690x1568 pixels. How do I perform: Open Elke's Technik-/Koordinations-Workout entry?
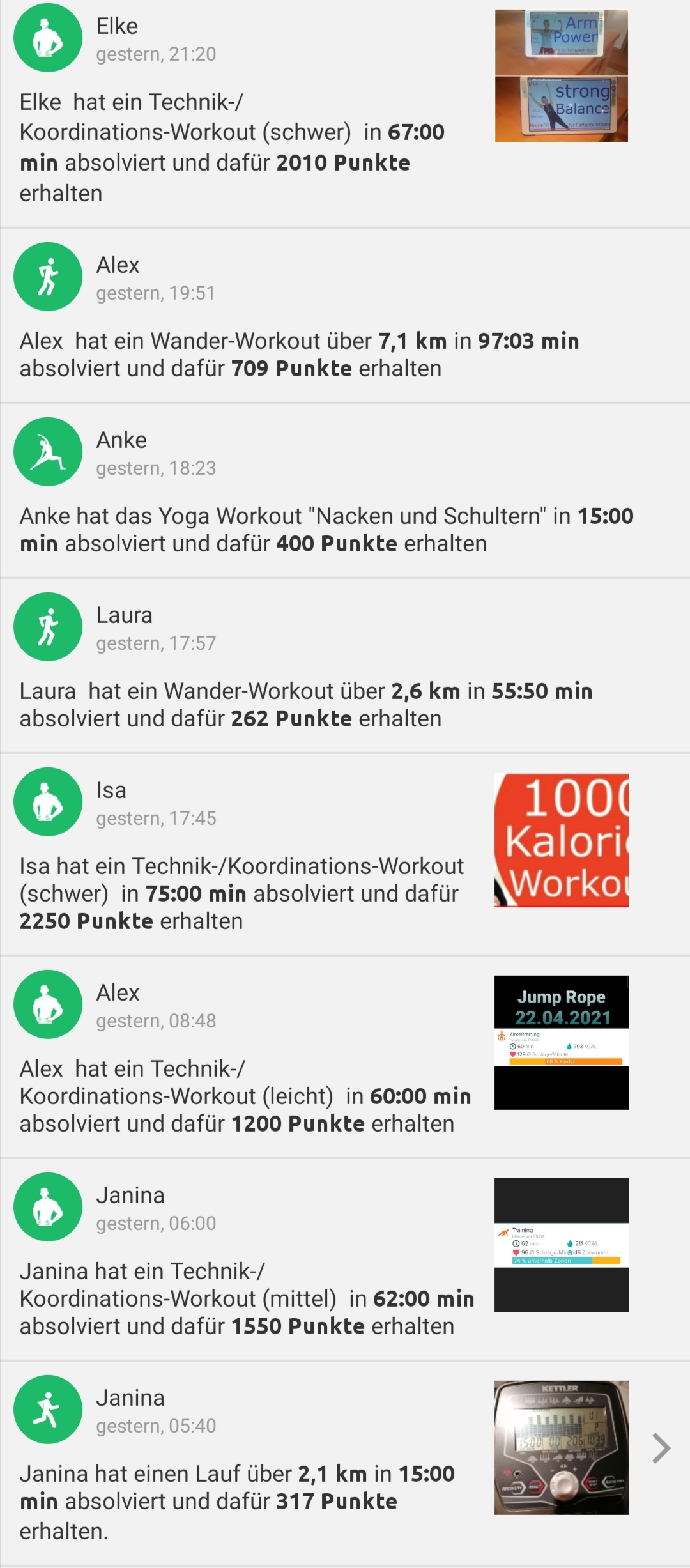[230, 147]
